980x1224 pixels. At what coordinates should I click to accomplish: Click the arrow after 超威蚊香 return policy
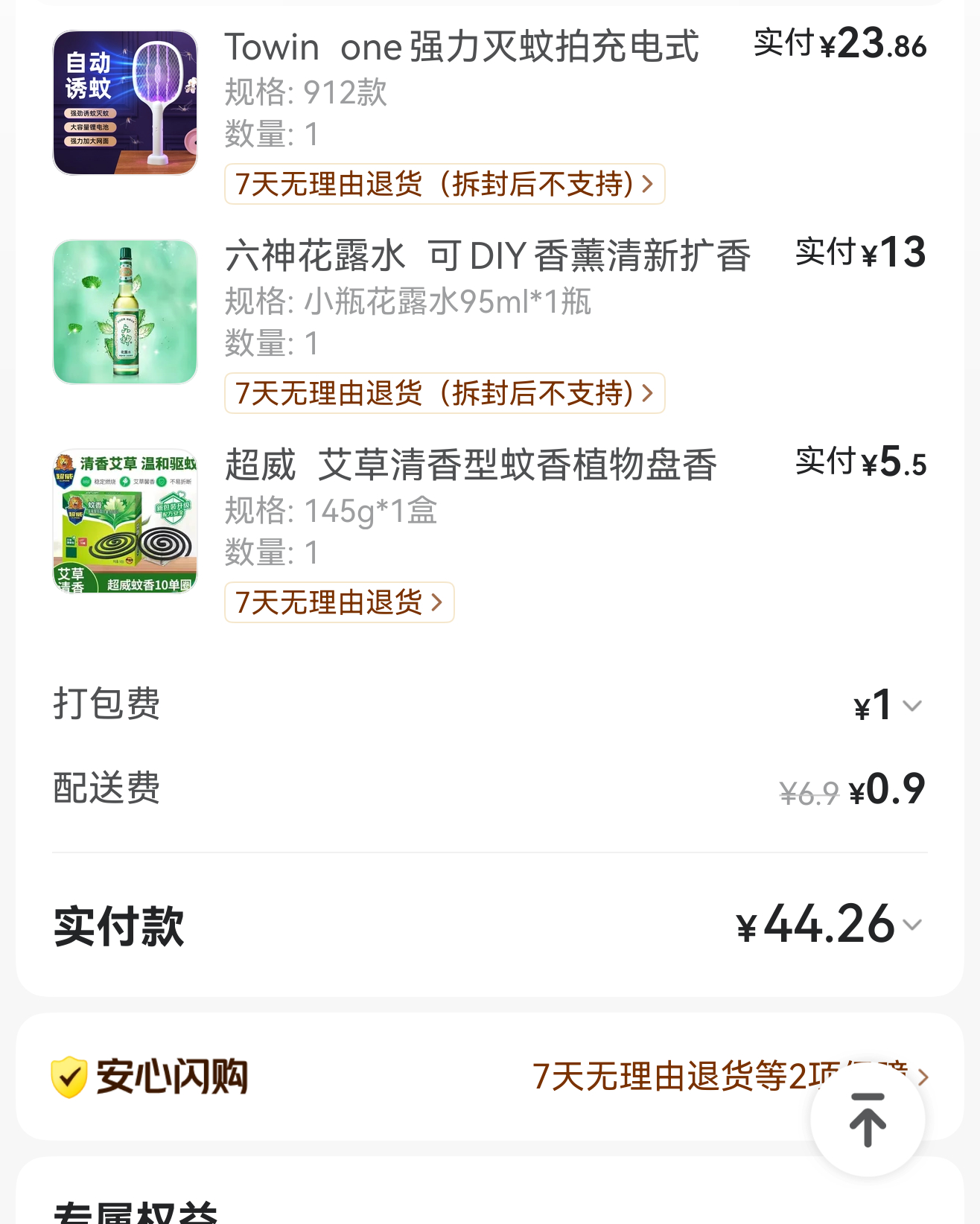438,603
